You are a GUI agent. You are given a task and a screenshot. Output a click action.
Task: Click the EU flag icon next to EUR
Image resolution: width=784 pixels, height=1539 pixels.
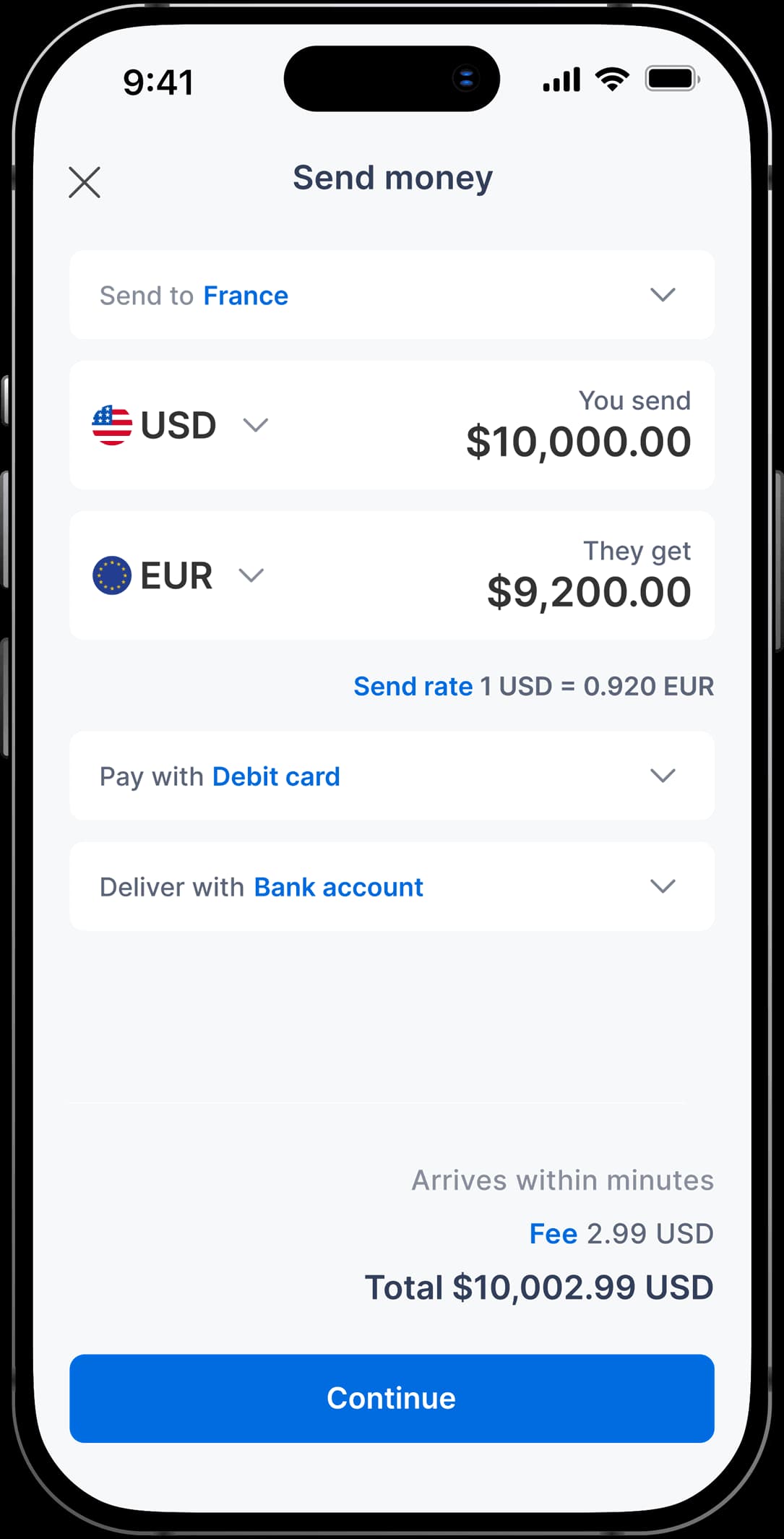click(112, 576)
